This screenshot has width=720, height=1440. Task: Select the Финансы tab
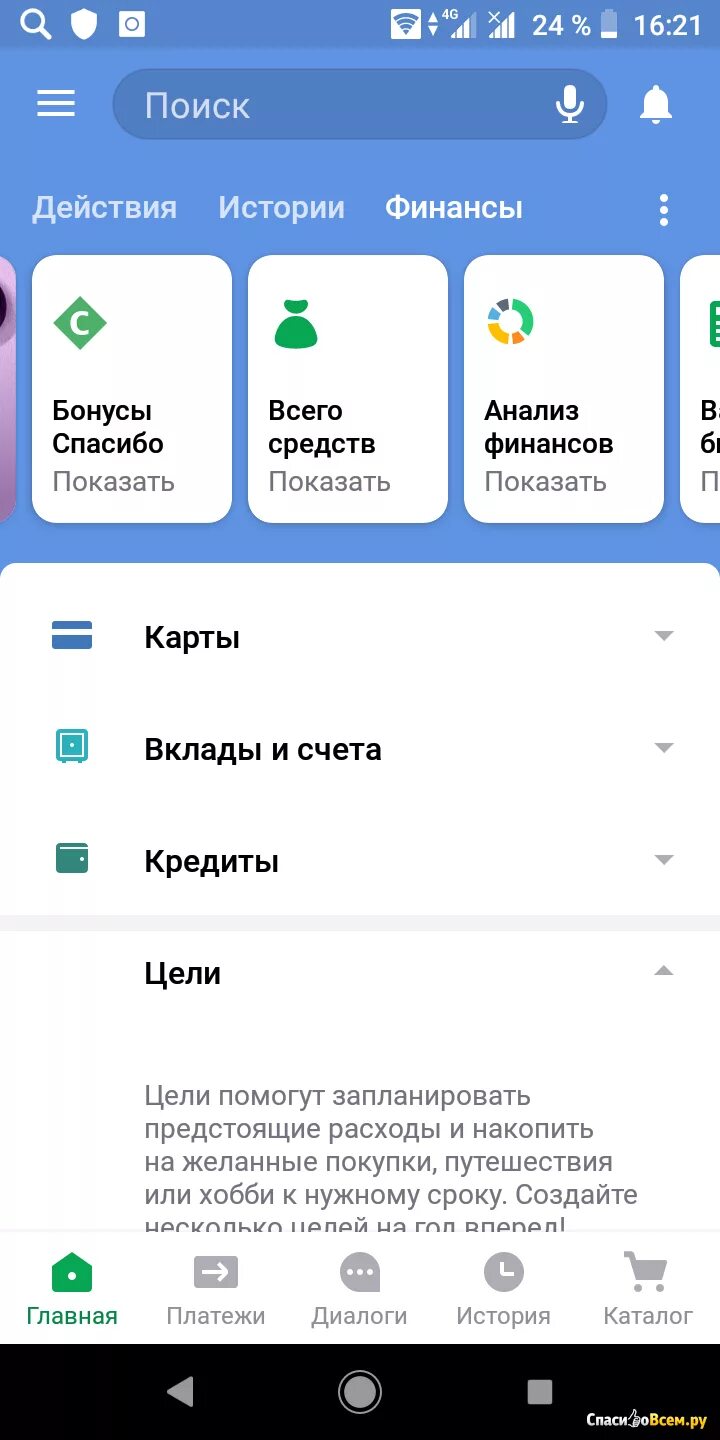(454, 208)
